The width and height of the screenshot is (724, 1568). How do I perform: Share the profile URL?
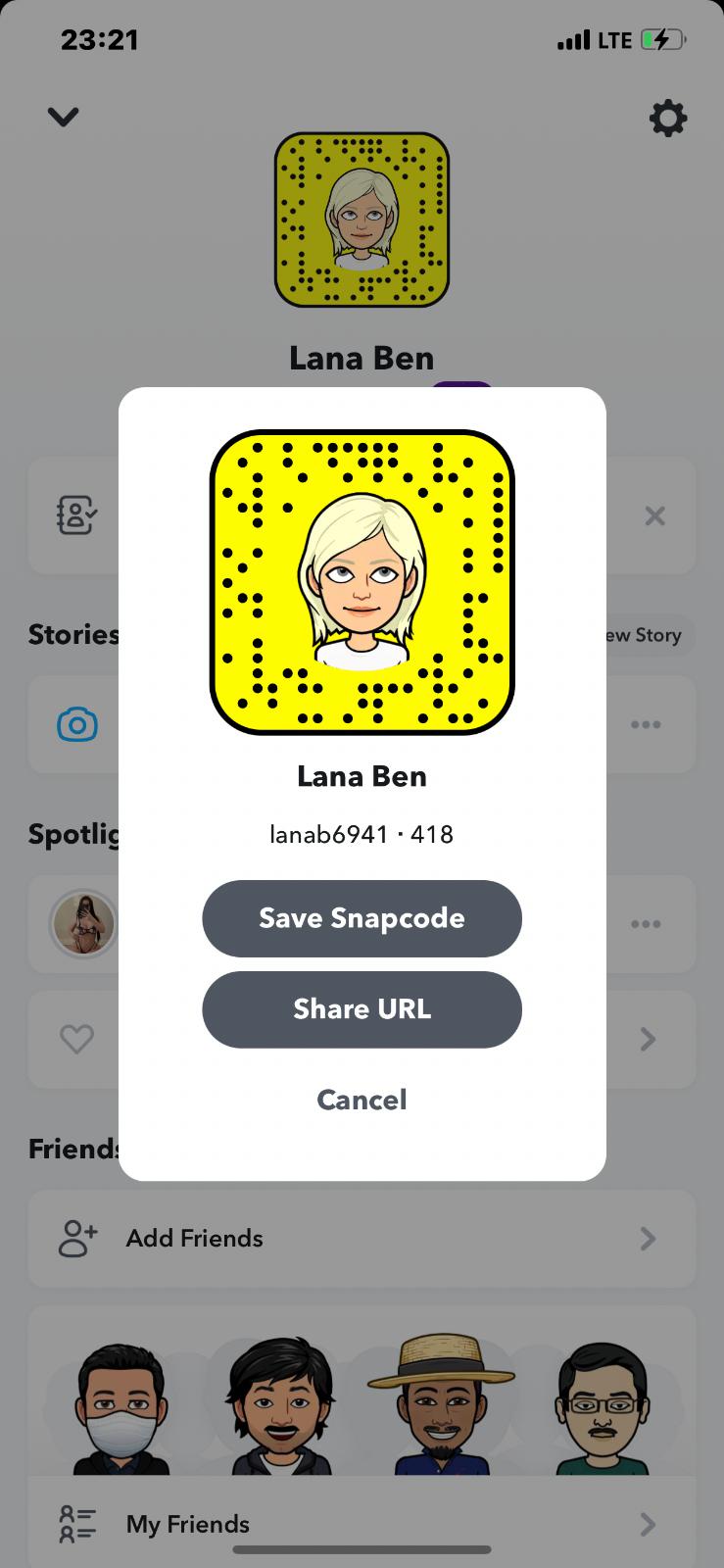[362, 1009]
